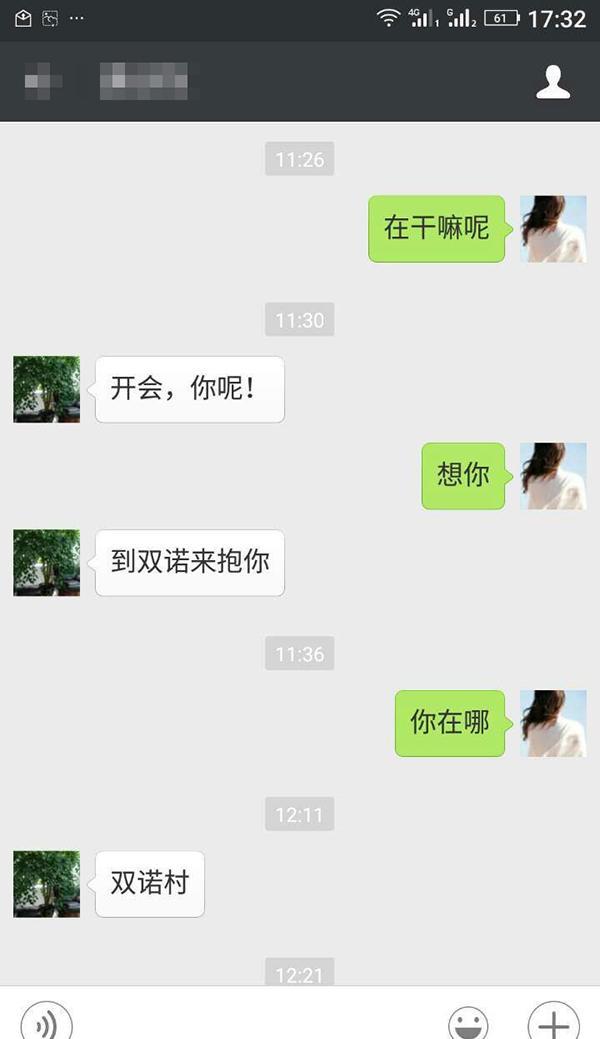Viewport: 600px width, 1039px height.
Task: Switch to voice message input
Action: point(47,1022)
